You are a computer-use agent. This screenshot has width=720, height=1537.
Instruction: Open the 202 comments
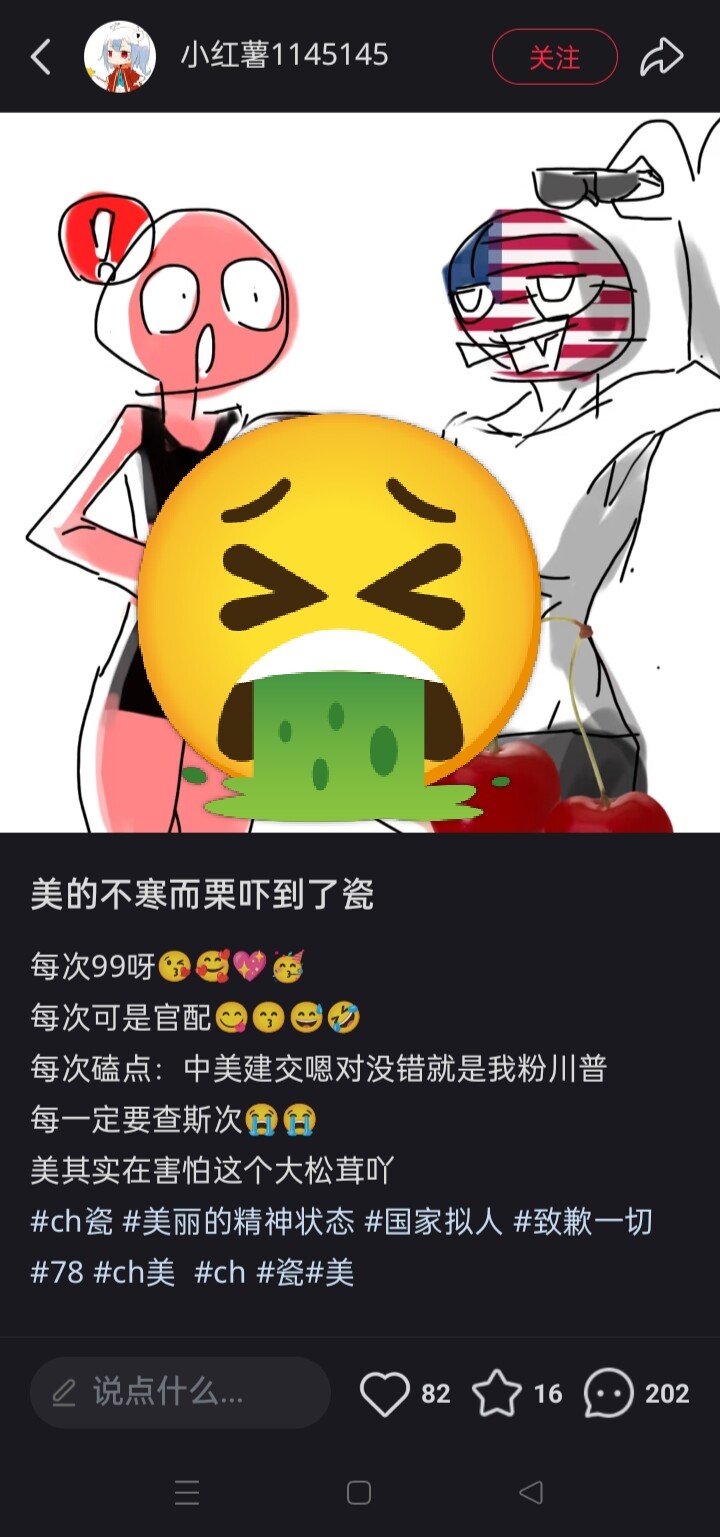point(636,1393)
